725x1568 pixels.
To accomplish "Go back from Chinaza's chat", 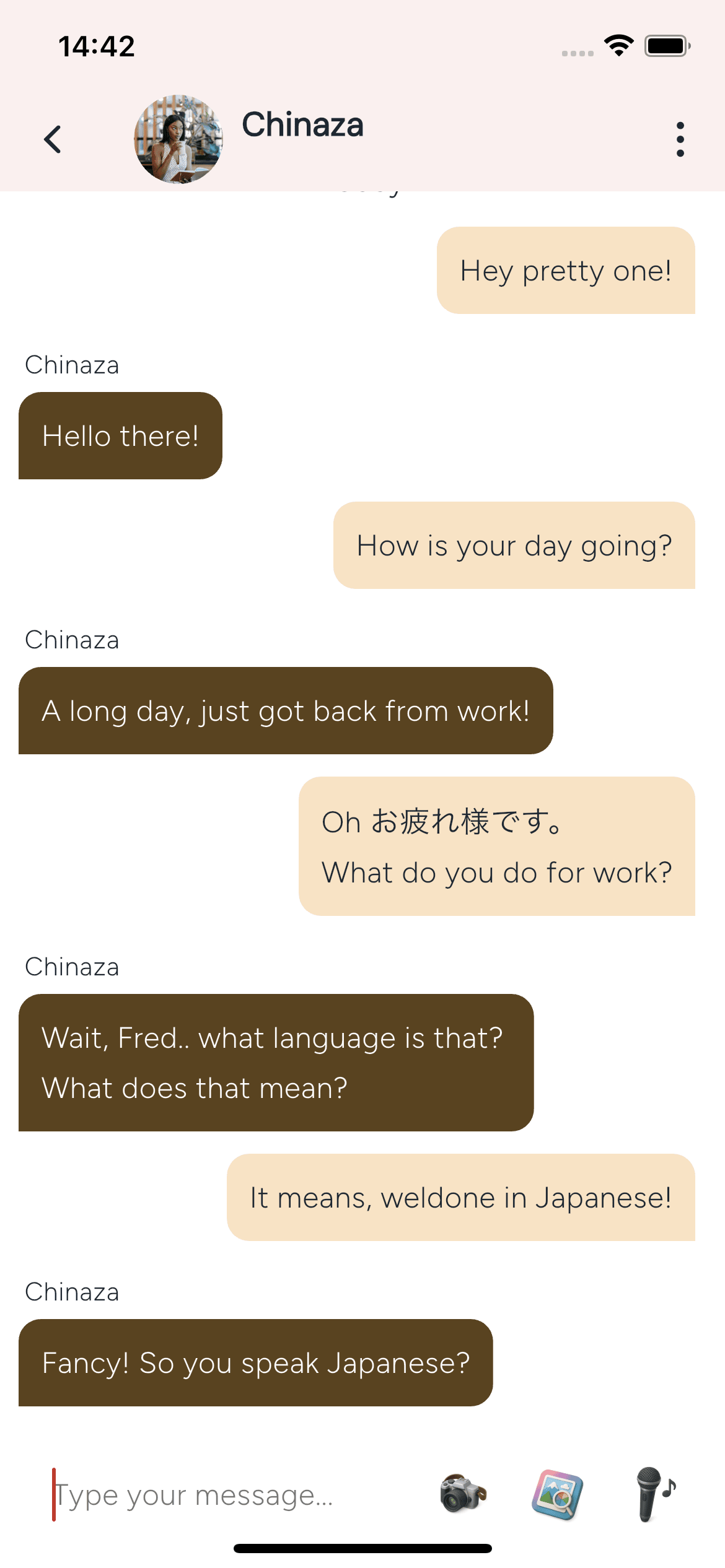I will coord(53,139).
